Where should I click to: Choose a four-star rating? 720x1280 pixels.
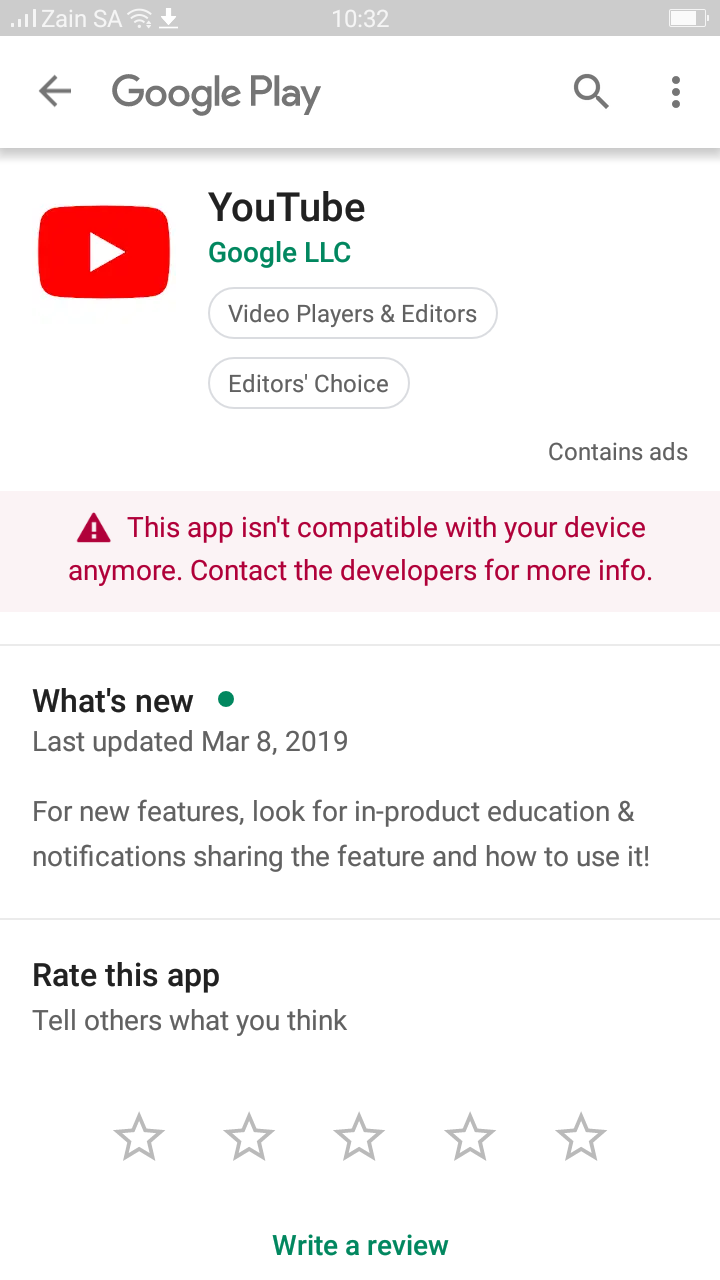point(470,1137)
